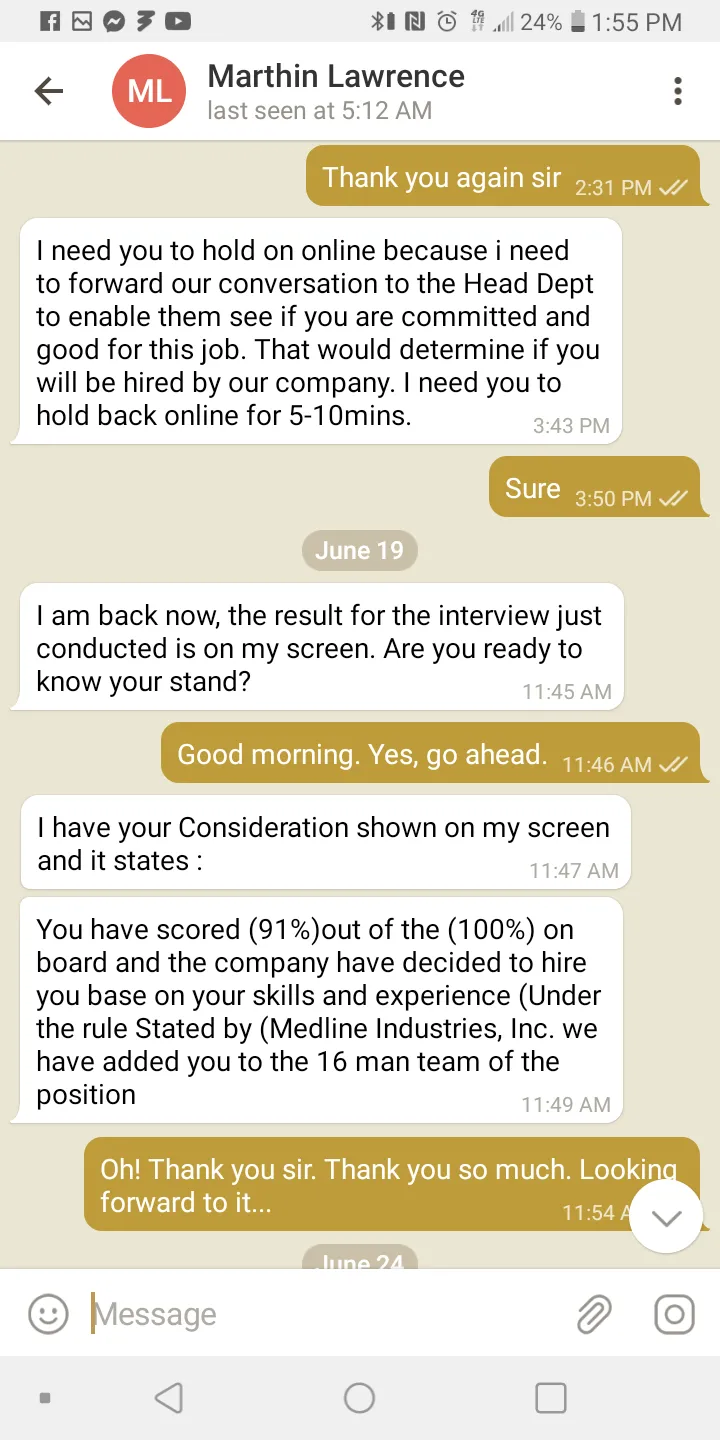Open Marthin Lawrence's profile from the header

click(x=335, y=91)
